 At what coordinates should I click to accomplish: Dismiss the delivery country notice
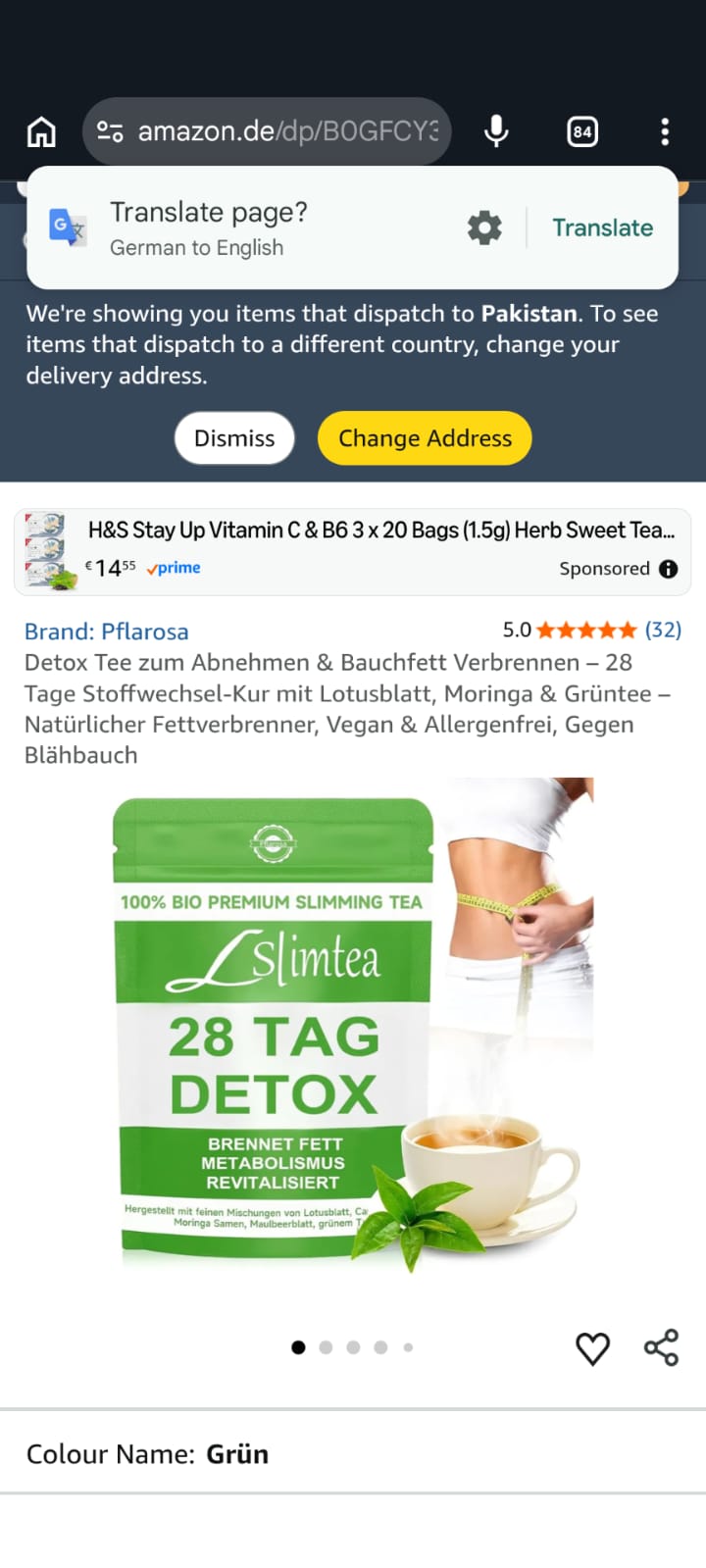pos(234,438)
